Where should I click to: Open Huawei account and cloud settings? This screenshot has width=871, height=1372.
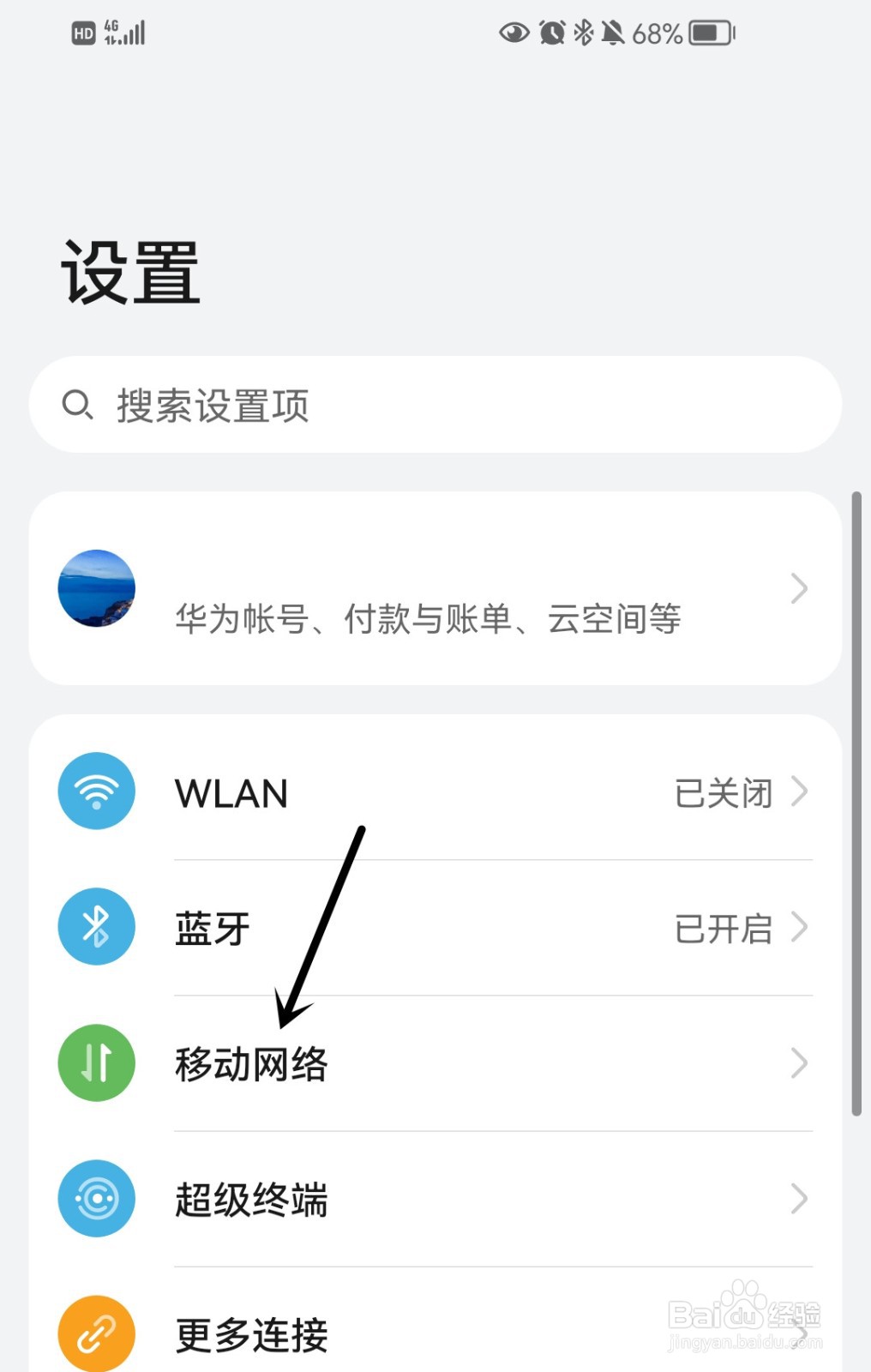429,588
